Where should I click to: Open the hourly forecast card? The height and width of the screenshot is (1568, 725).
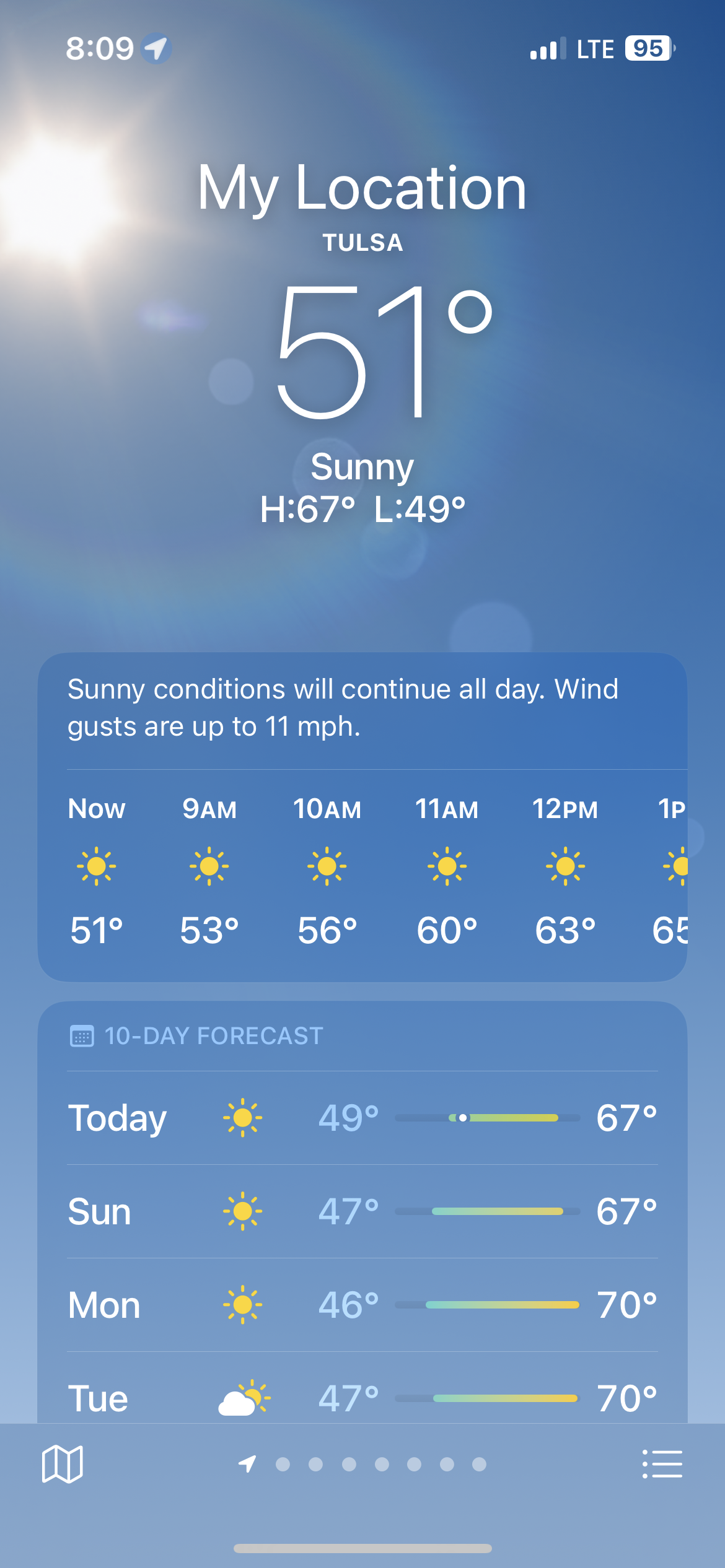click(x=362, y=867)
